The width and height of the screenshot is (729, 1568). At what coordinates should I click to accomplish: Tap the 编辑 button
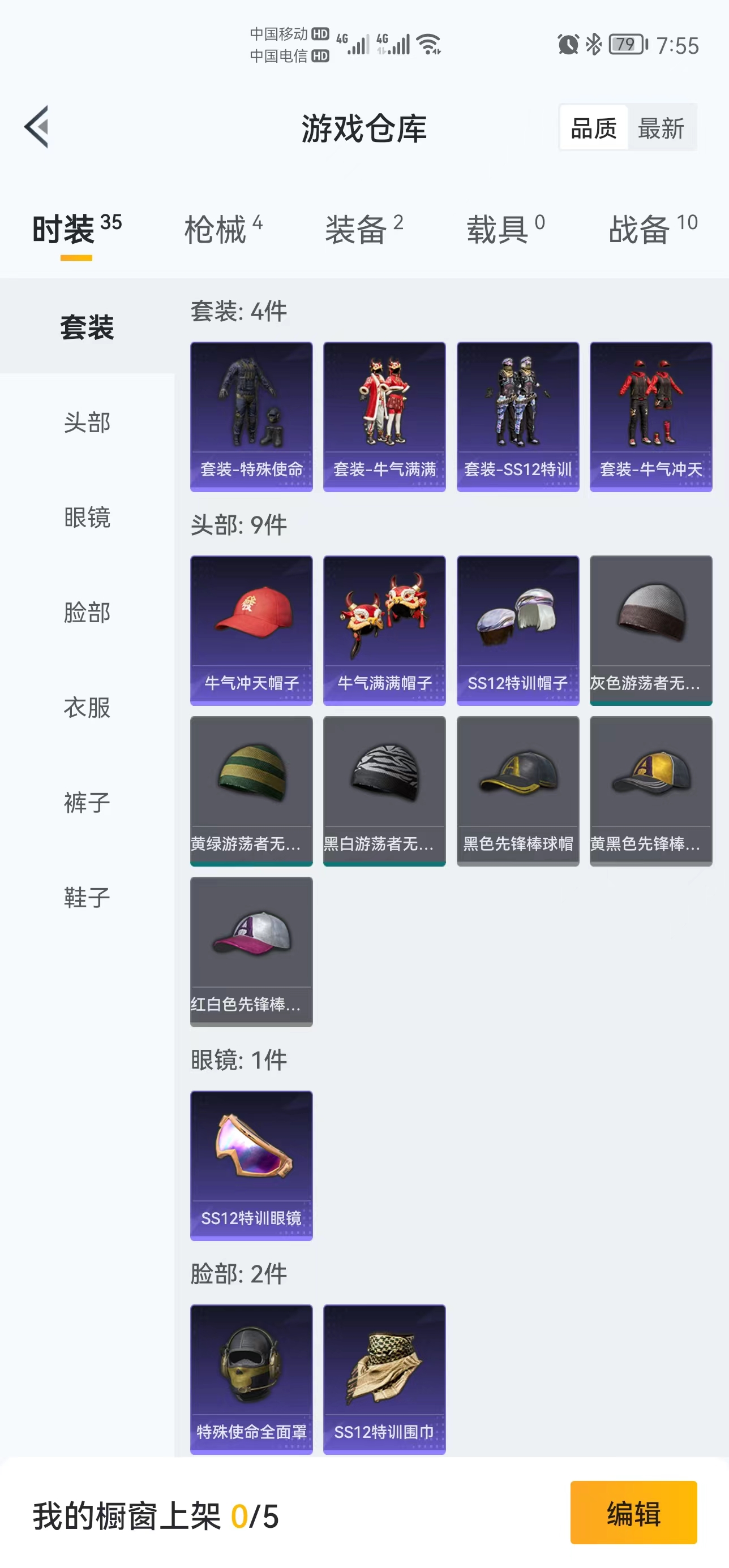click(633, 1512)
